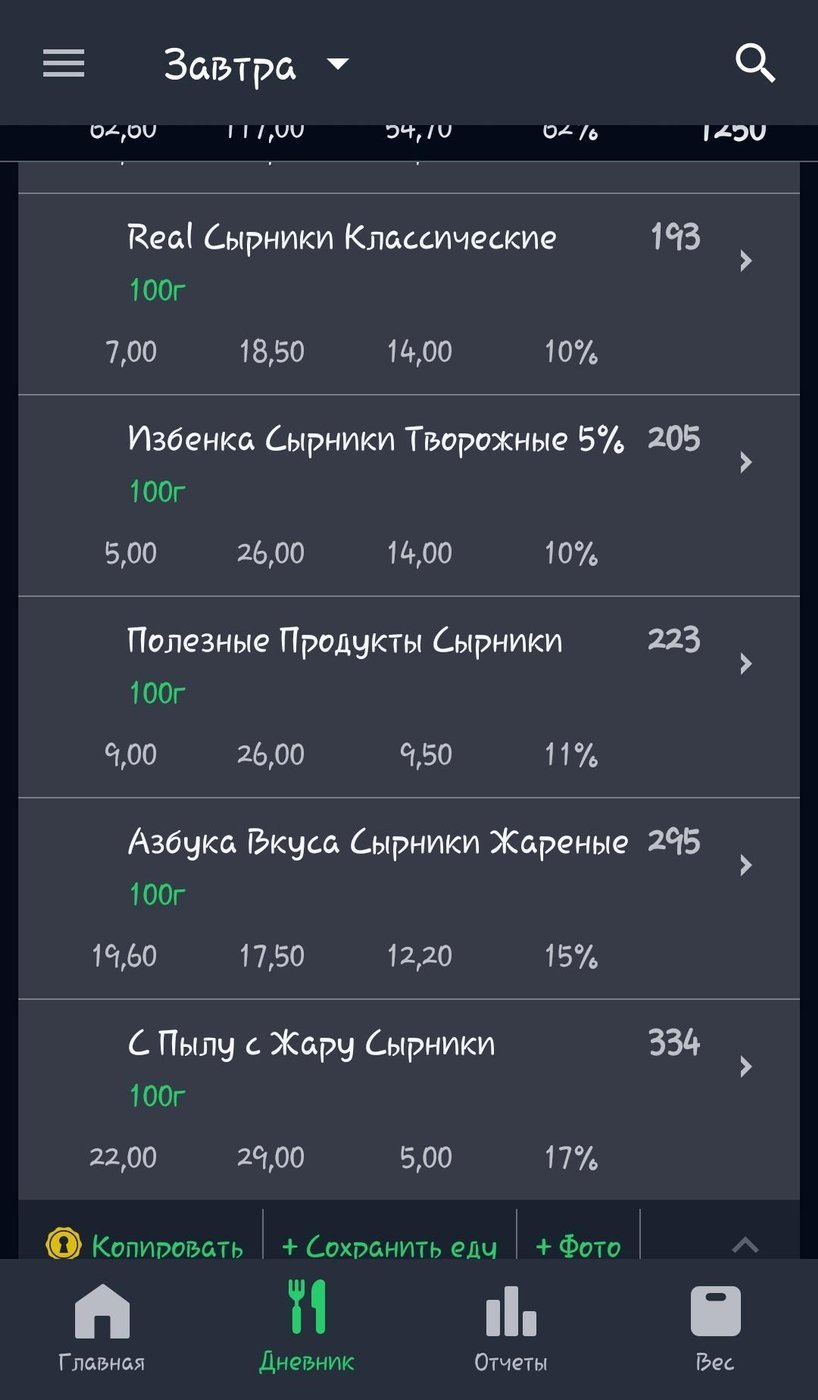Image resolution: width=818 pixels, height=1400 pixels.
Task: Collapse the meal section with up chevron
Action: [745, 1244]
